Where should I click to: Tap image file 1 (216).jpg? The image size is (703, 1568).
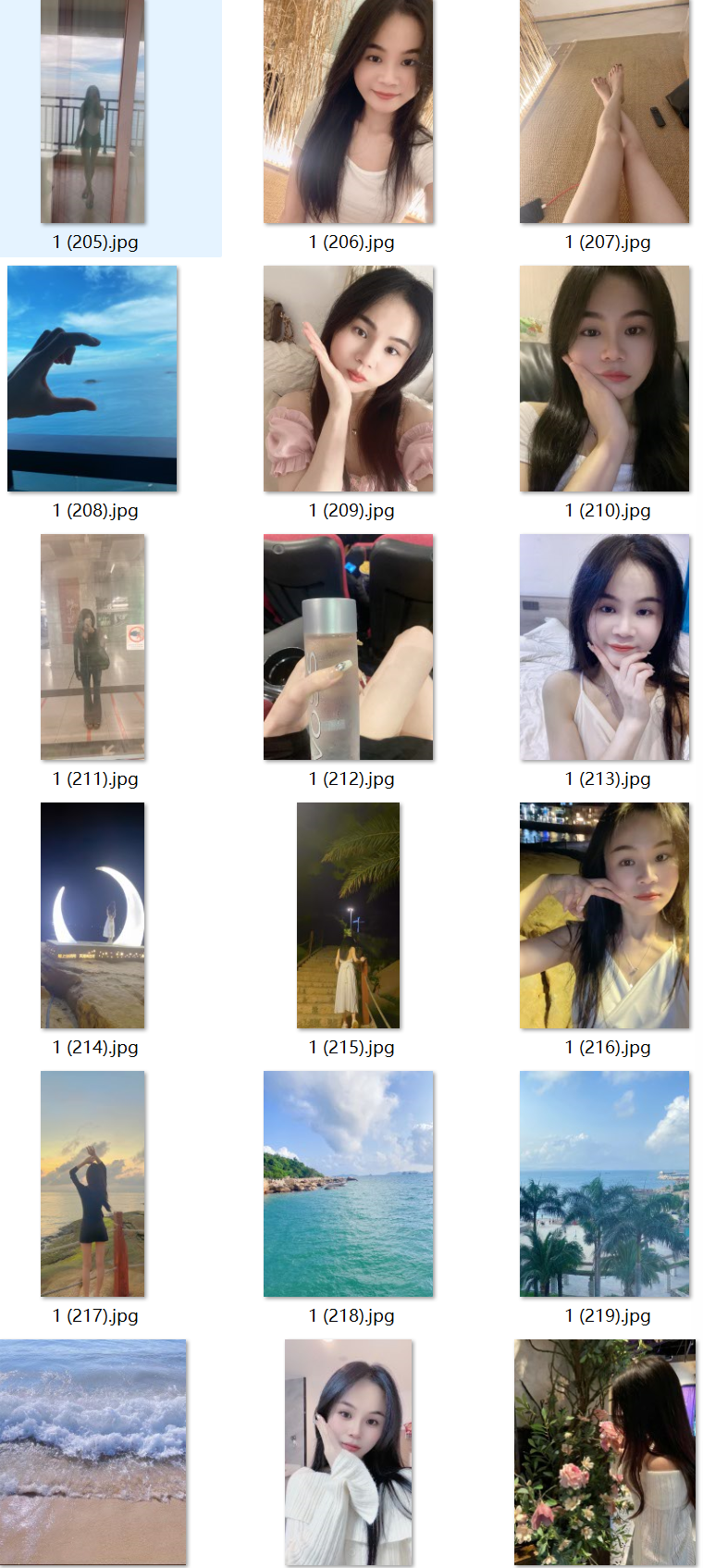coord(605,915)
